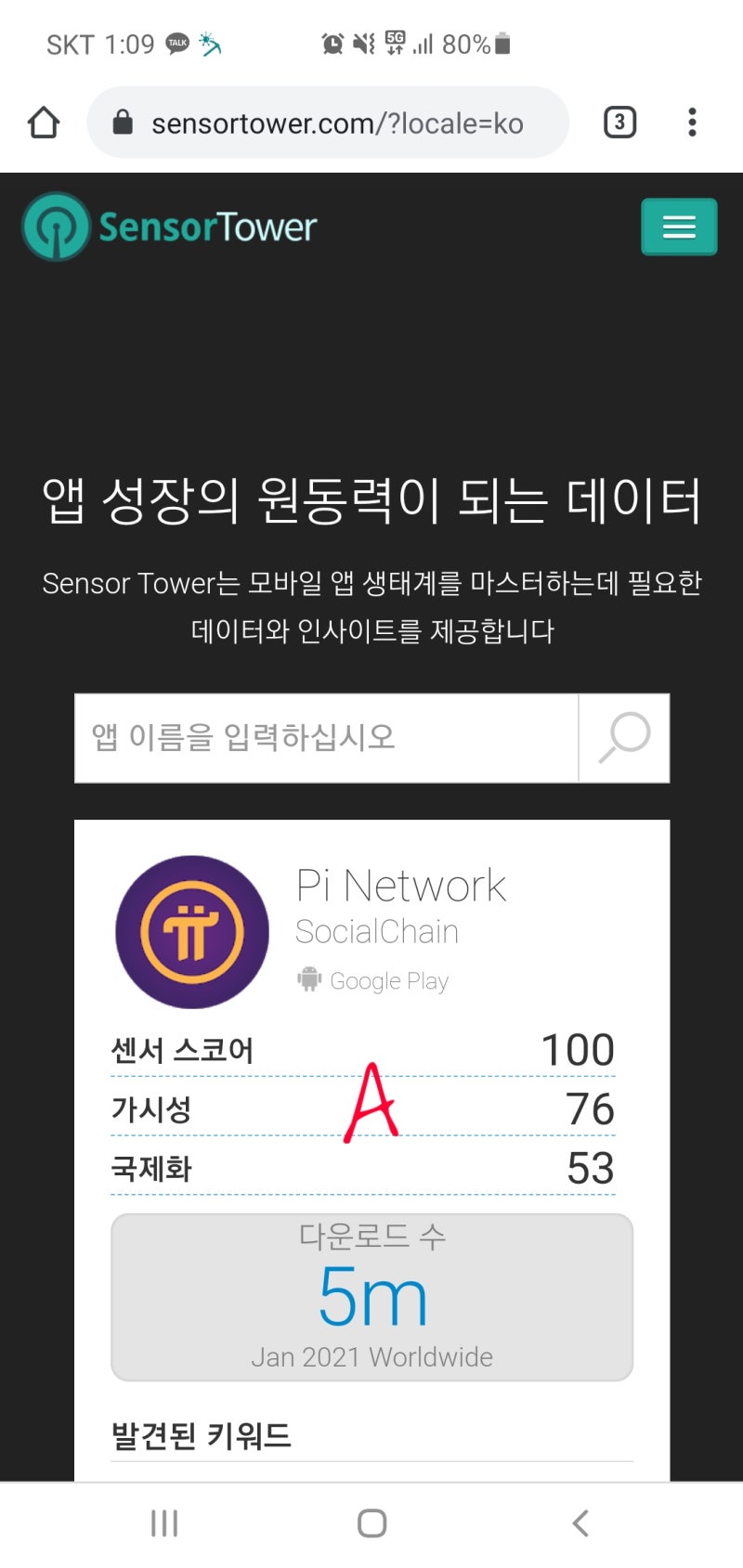Select the 발견된 키워드 section heading
743x1568 pixels.
(200, 1435)
